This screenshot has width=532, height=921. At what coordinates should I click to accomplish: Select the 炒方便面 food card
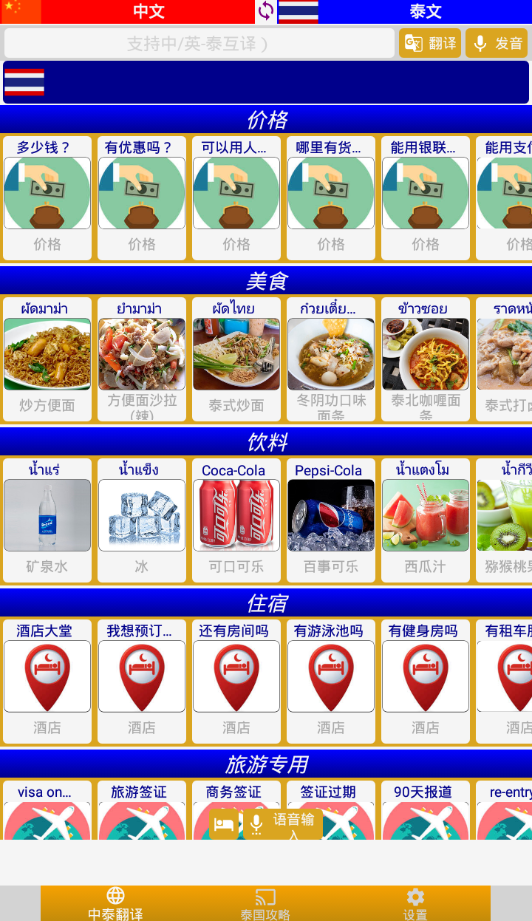pyautogui.click(x=47, y=359)
